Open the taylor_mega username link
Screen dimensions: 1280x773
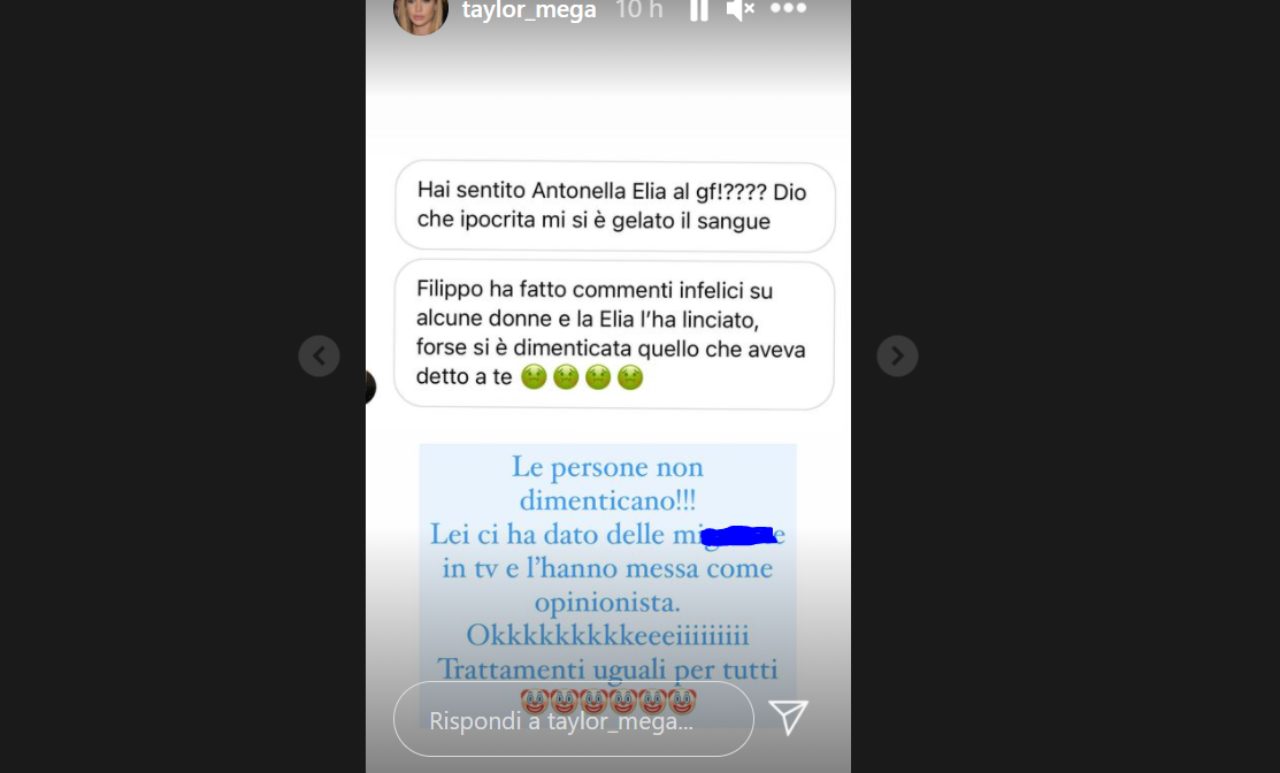tap(528, 10)
